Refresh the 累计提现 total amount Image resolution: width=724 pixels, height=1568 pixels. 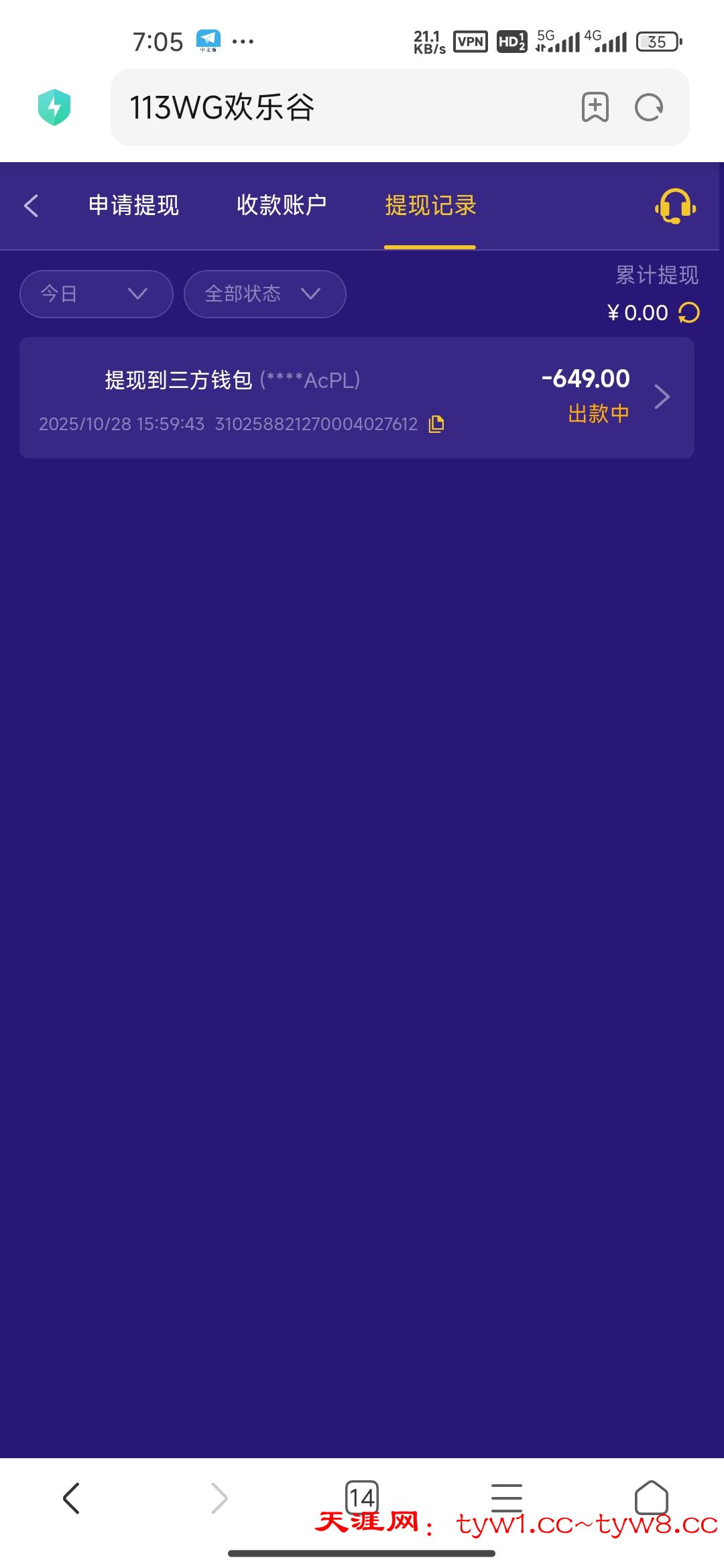689,313
